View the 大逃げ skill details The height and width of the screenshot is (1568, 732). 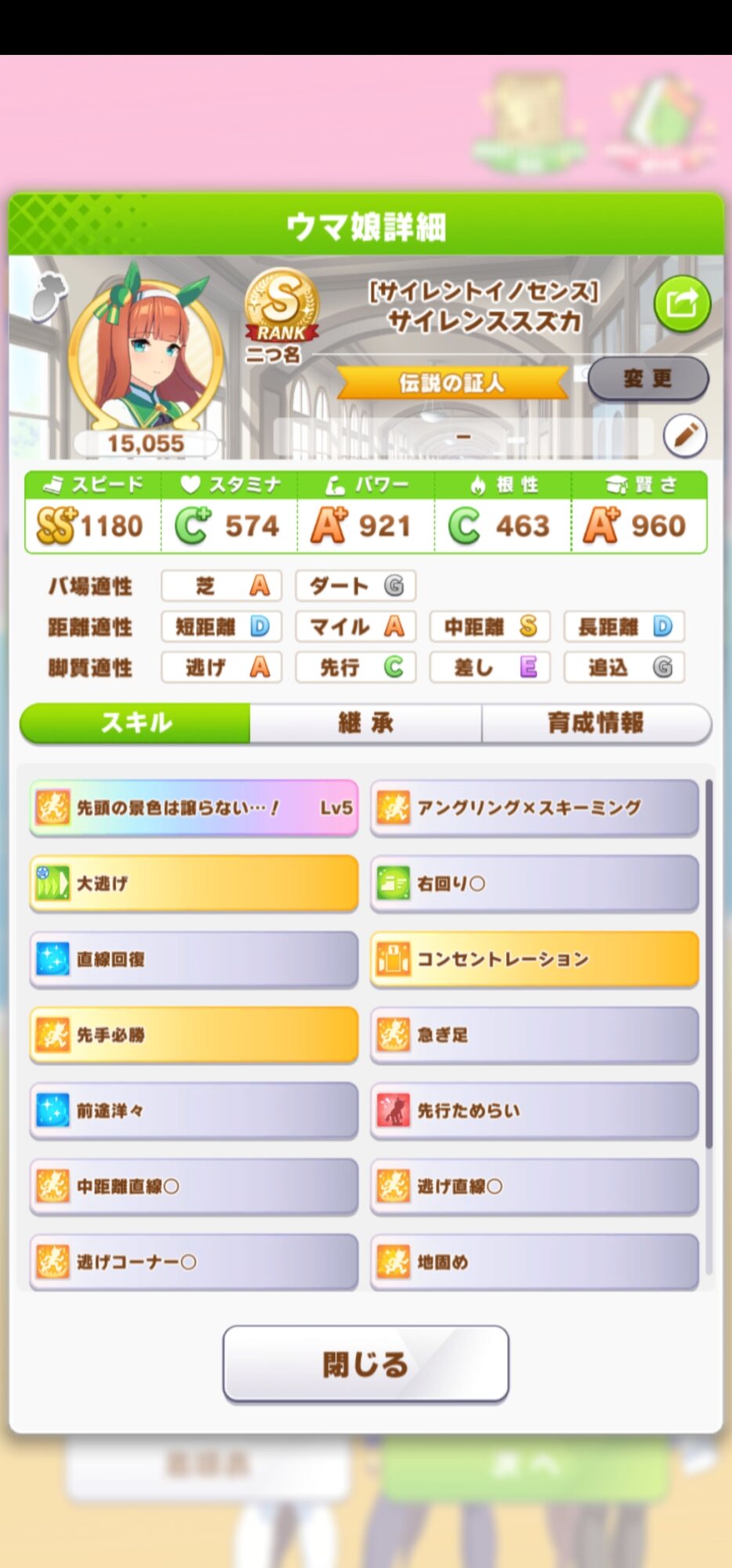pos(194,884)
